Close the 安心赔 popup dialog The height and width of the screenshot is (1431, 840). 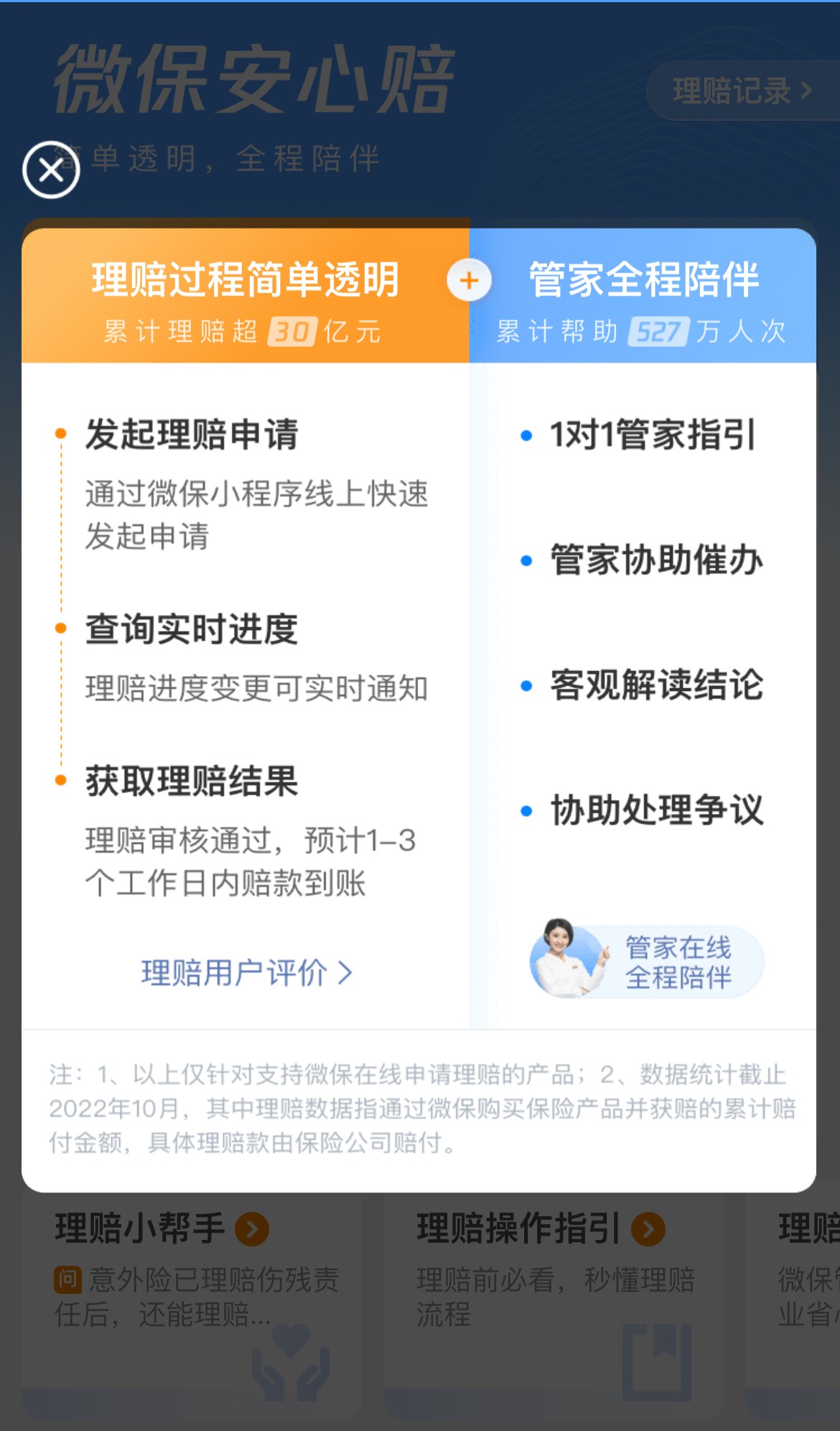click(x=51, y=170)
